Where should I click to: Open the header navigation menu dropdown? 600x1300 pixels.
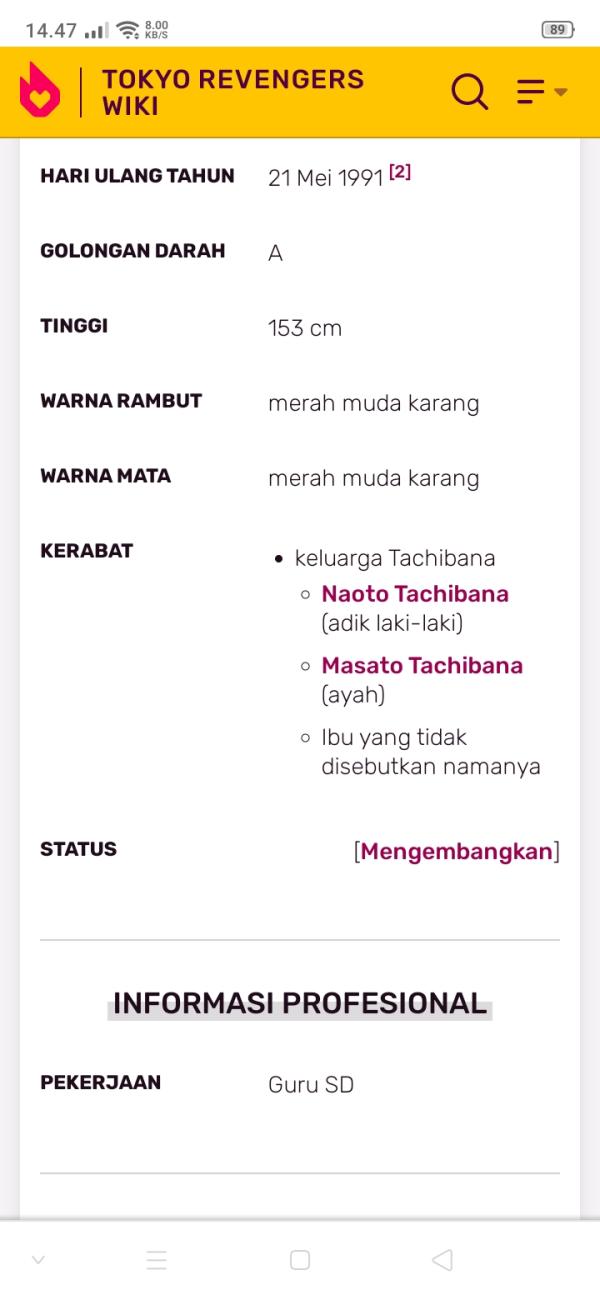point(541,92)
